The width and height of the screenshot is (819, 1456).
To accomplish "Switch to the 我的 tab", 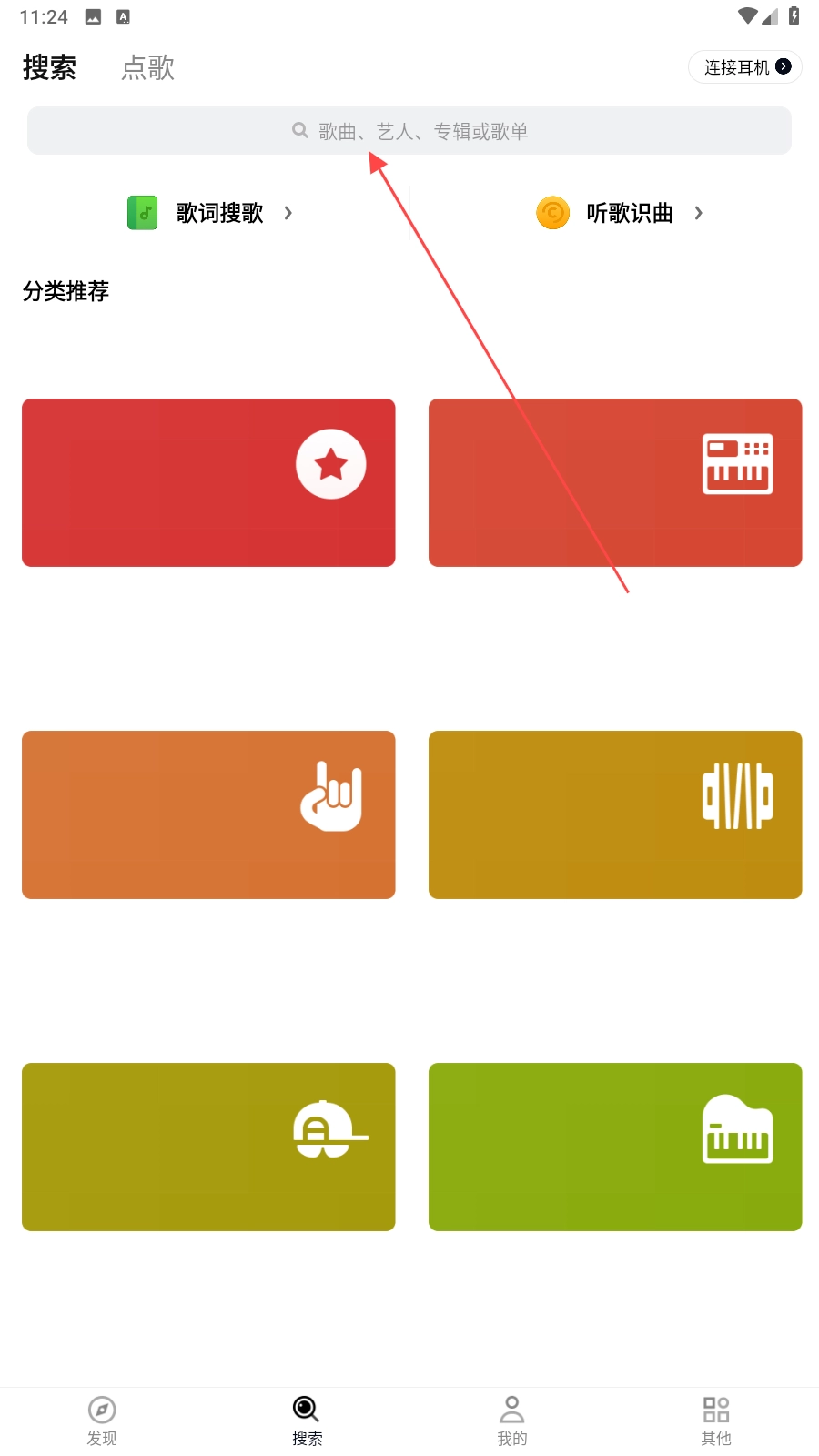I will tap(511, 1421).
